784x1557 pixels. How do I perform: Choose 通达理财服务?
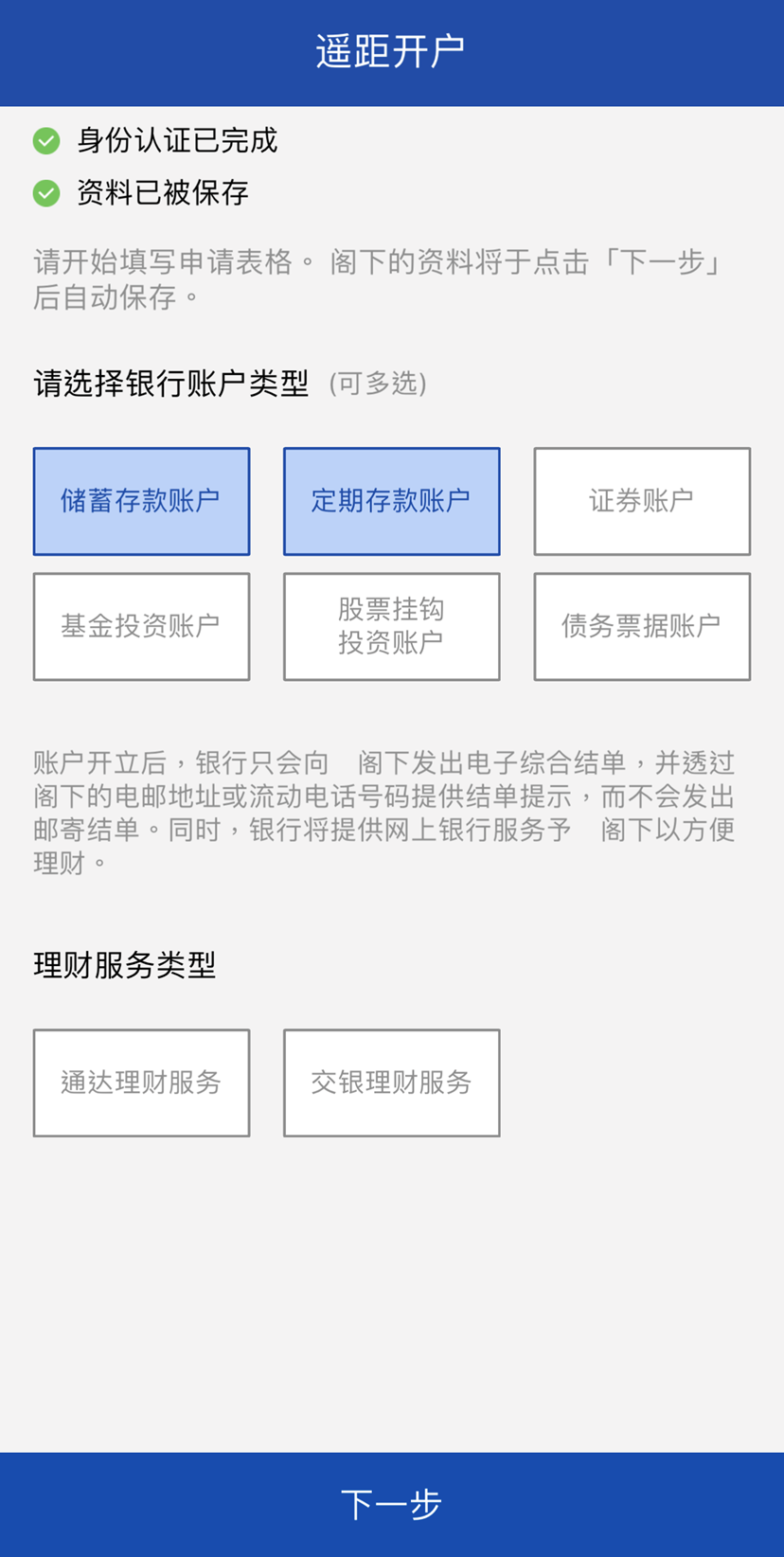click(141, 1083)
